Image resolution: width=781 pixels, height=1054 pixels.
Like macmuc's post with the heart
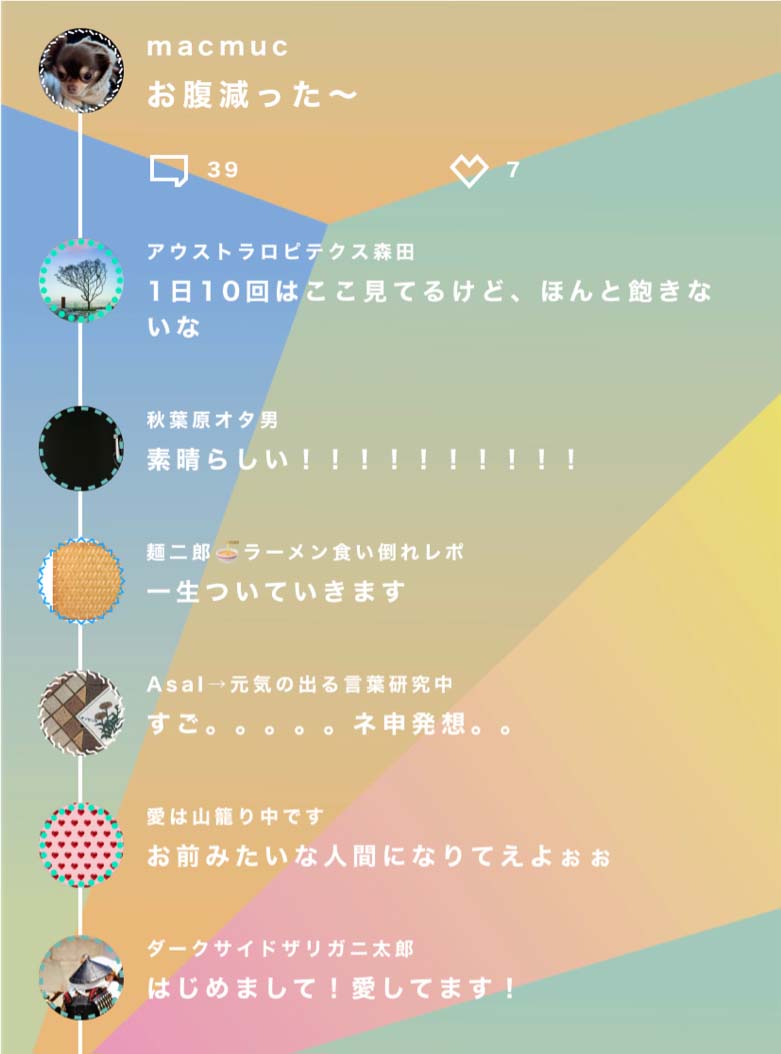pos(468,170)
